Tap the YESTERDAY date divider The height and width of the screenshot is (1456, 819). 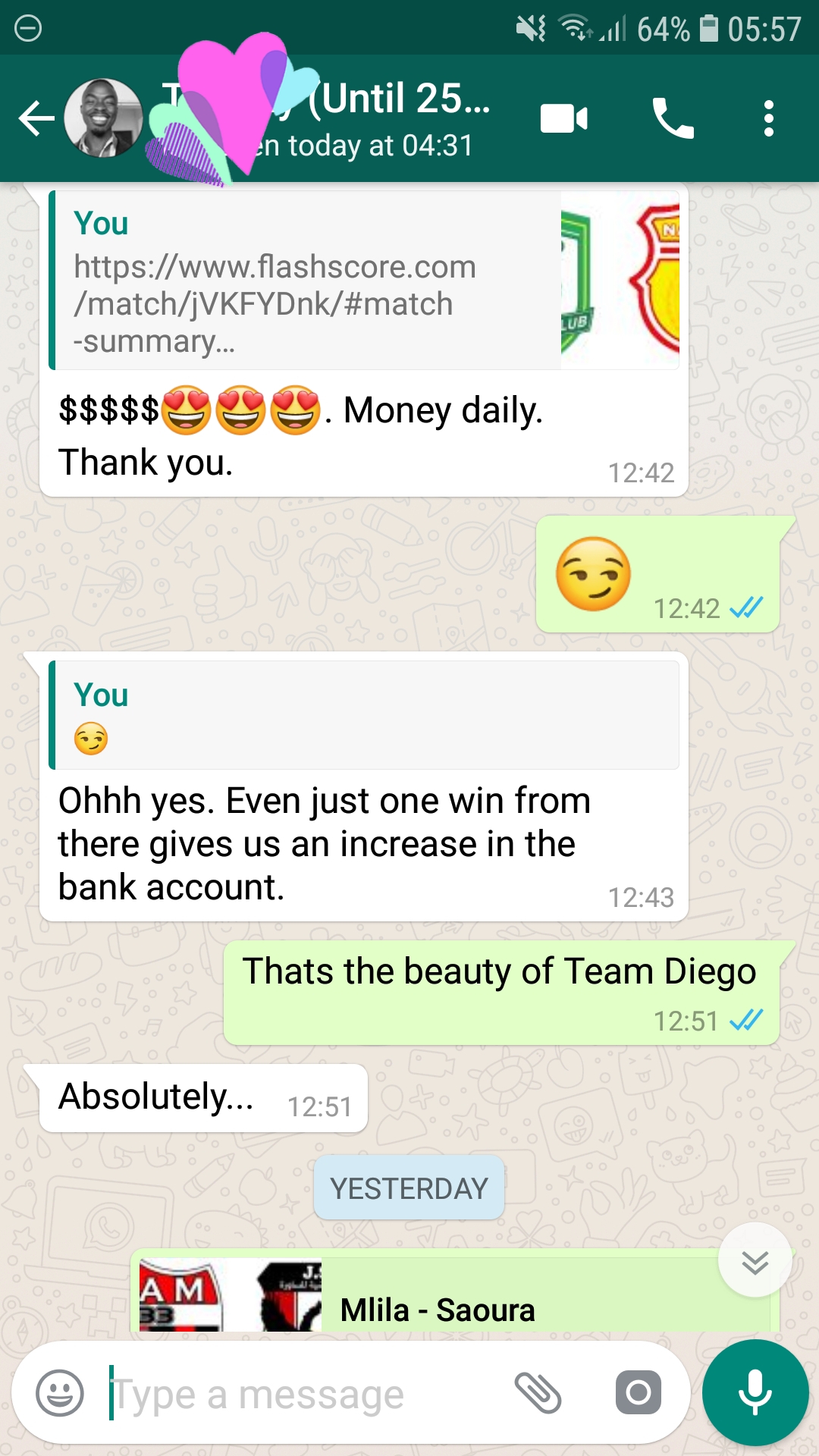coord(408,1188)
